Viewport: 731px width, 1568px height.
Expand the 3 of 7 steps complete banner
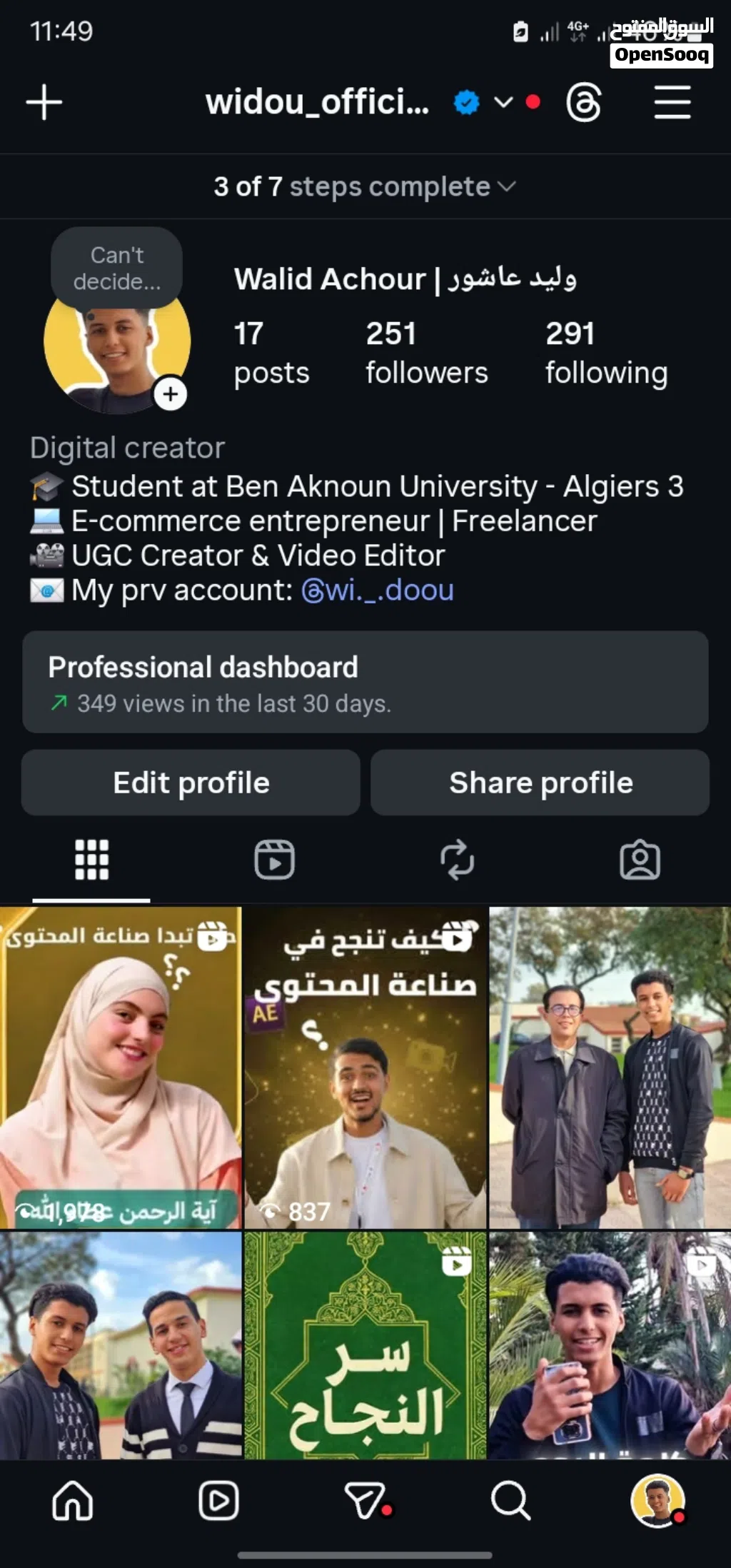pyautogui.click(x=365, y=186)
